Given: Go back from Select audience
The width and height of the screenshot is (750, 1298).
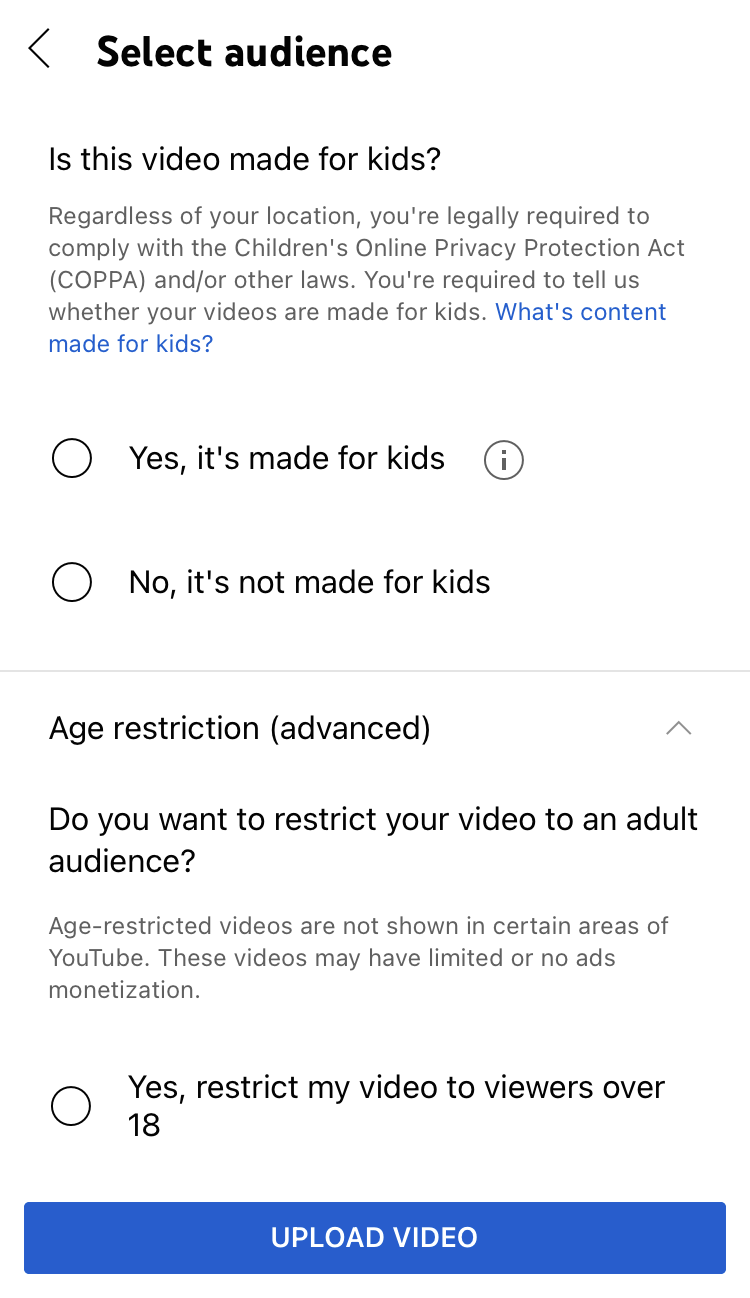Looking at the screenshot, I should click(39, 49).
